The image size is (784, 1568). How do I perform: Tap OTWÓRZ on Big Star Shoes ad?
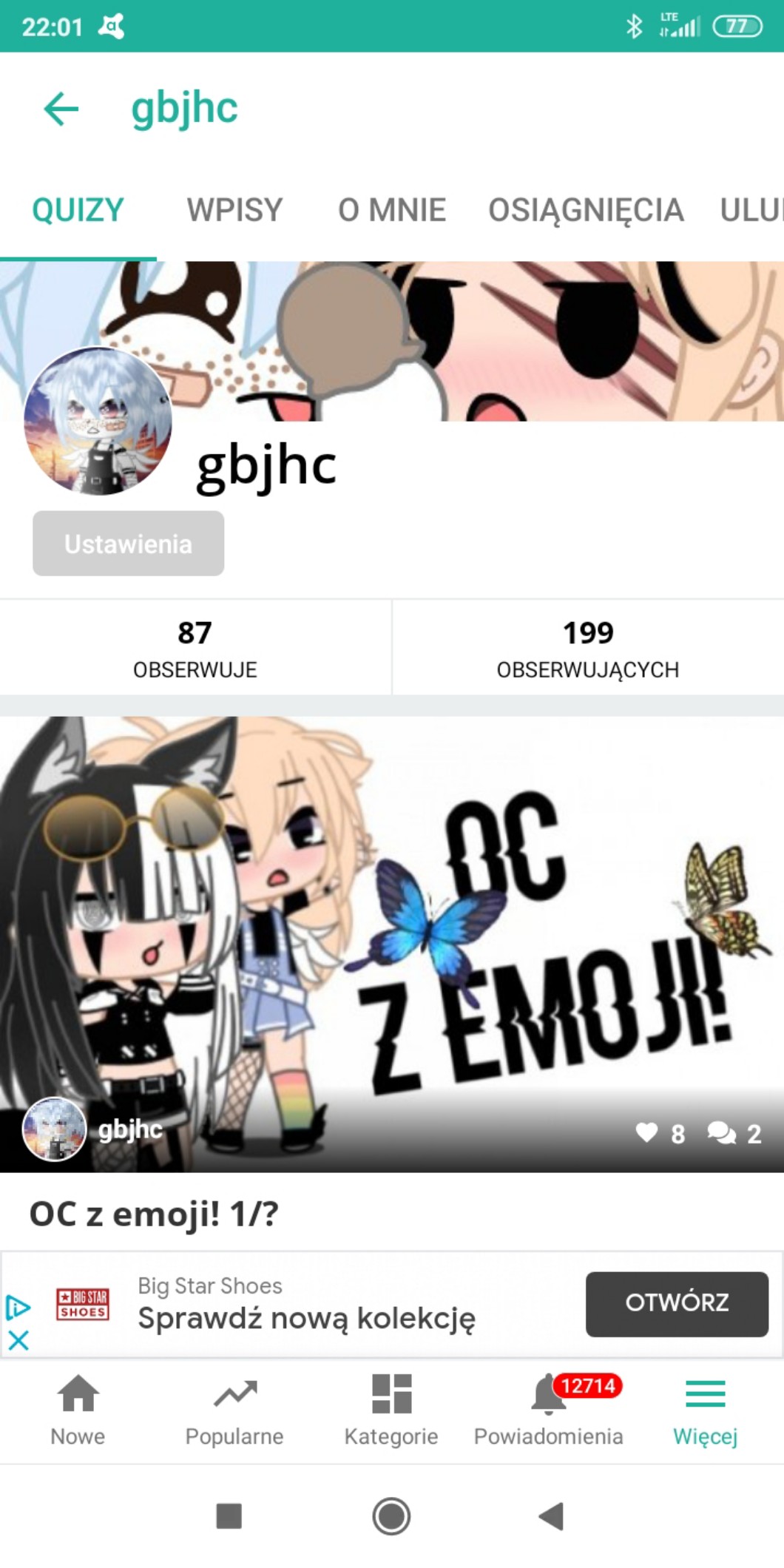coord(676,1304)
